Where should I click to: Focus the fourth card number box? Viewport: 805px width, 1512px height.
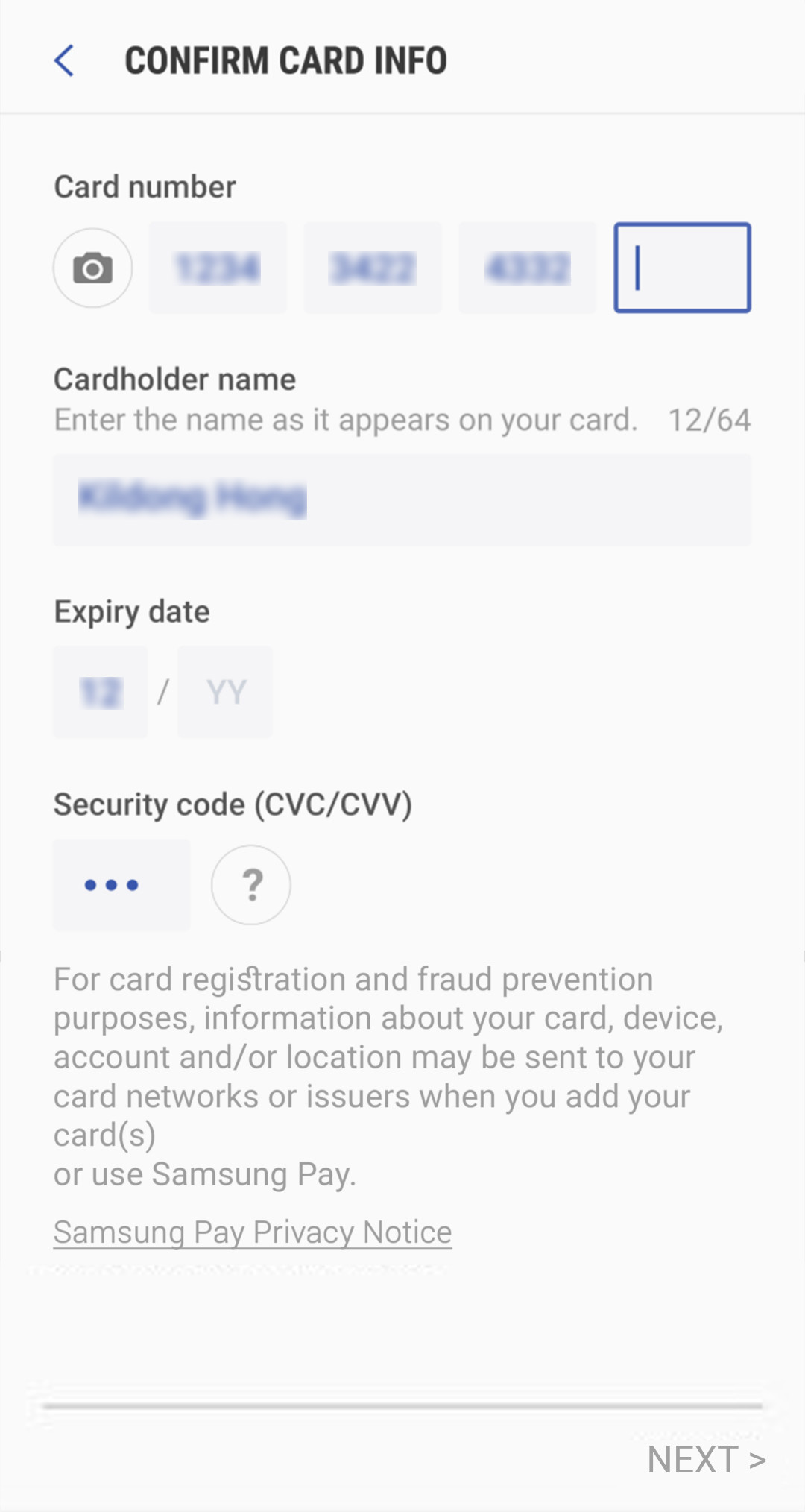(x=682, y=268)
